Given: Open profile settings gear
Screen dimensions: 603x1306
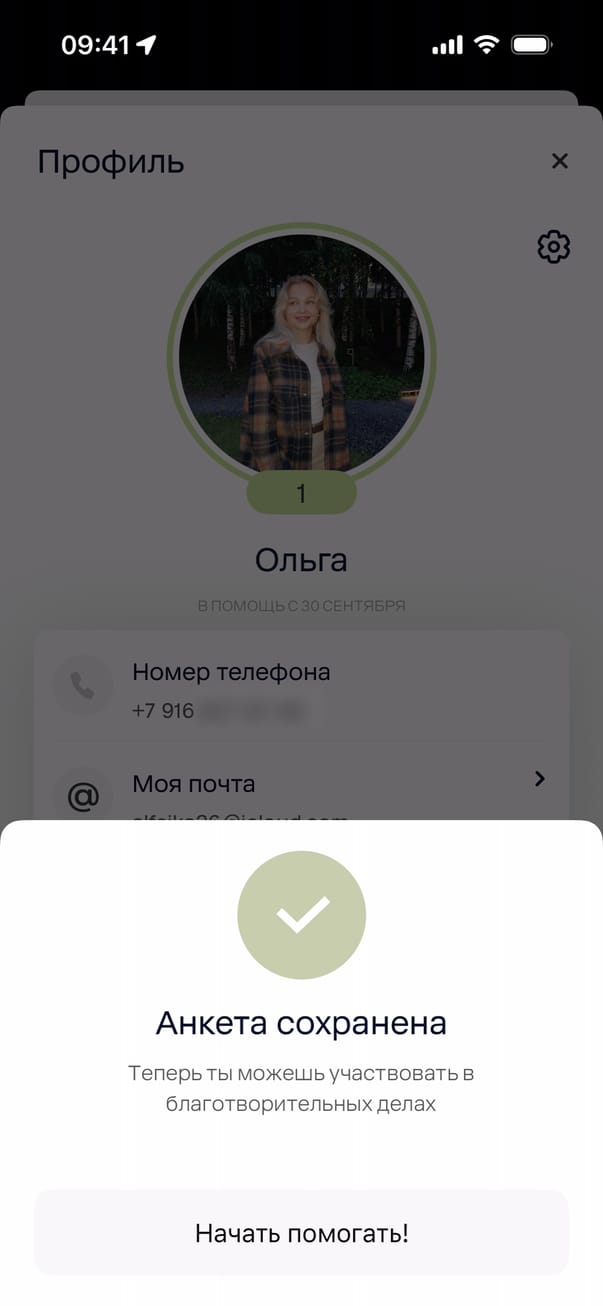Looking at the screenshot, I should 553,247.
